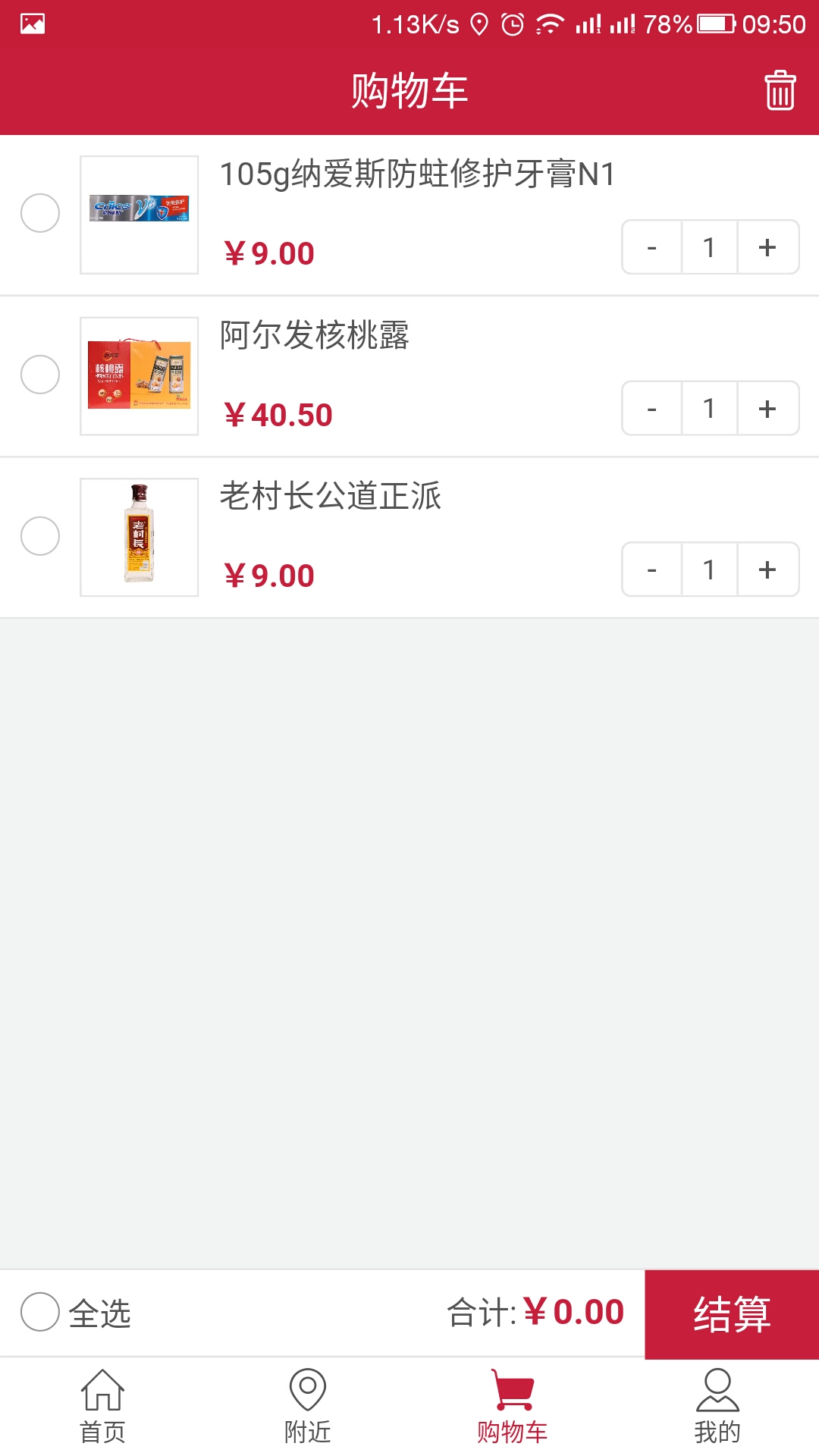This screenshot has height=1456, width=819.
Task: Toggle the 全选 select-all checkbox
Action: [40, 1312]
